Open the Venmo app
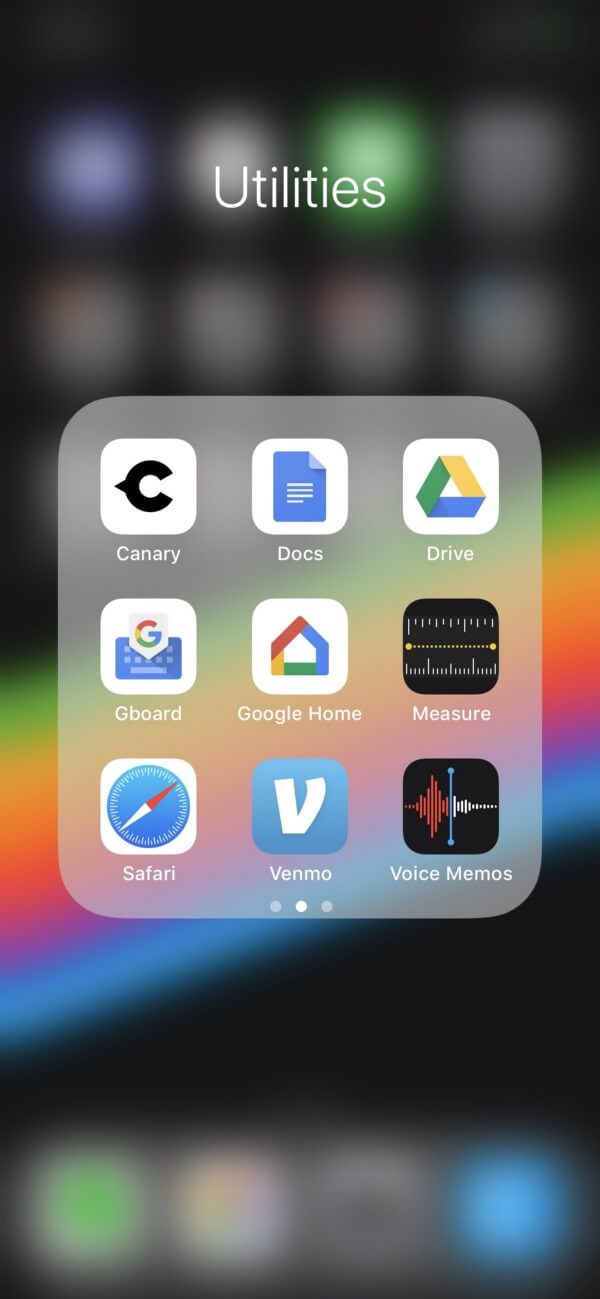600x1299 pixels. (x=300, y=807)
